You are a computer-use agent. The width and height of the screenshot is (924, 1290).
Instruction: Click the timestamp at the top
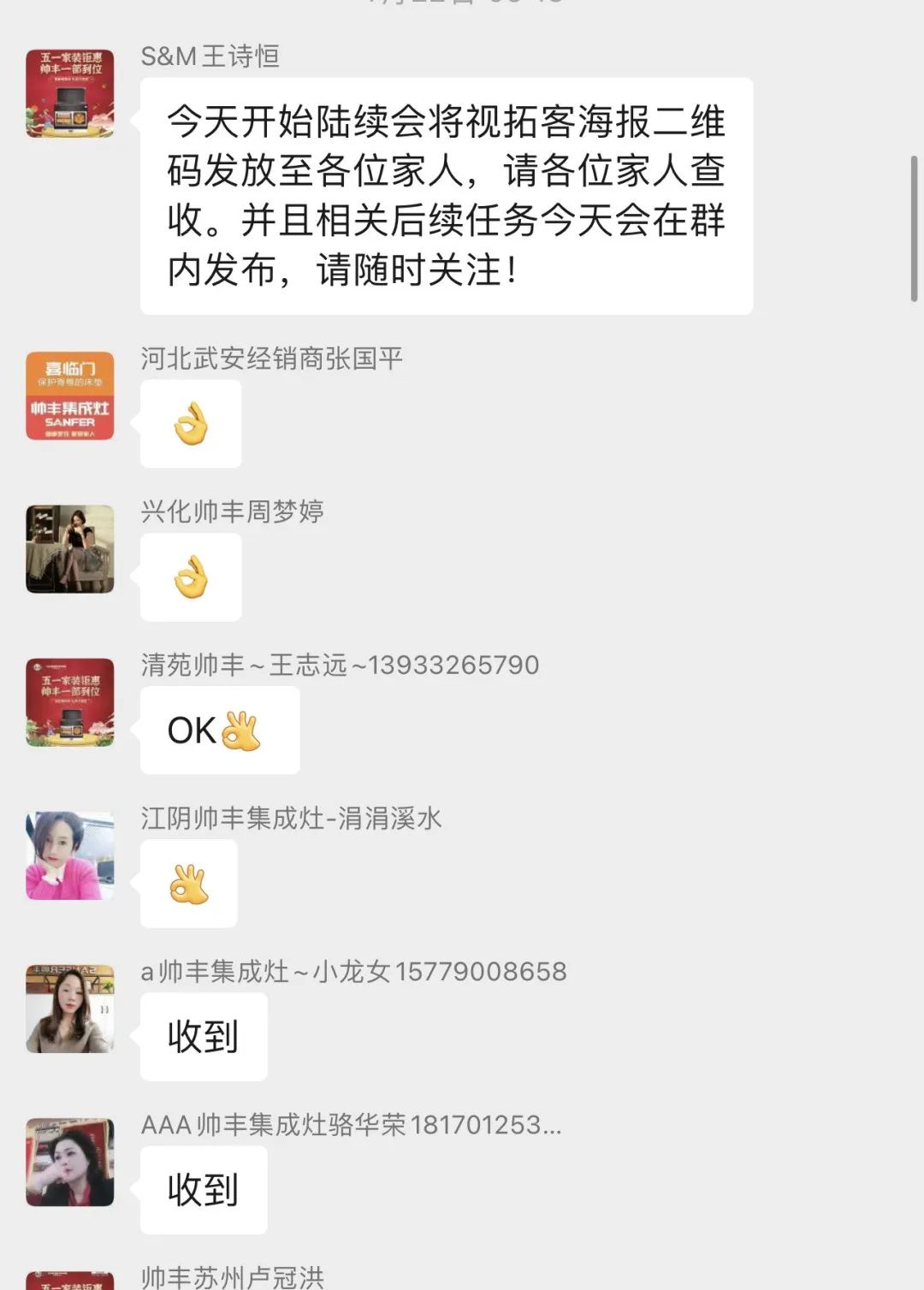(462, 4)
